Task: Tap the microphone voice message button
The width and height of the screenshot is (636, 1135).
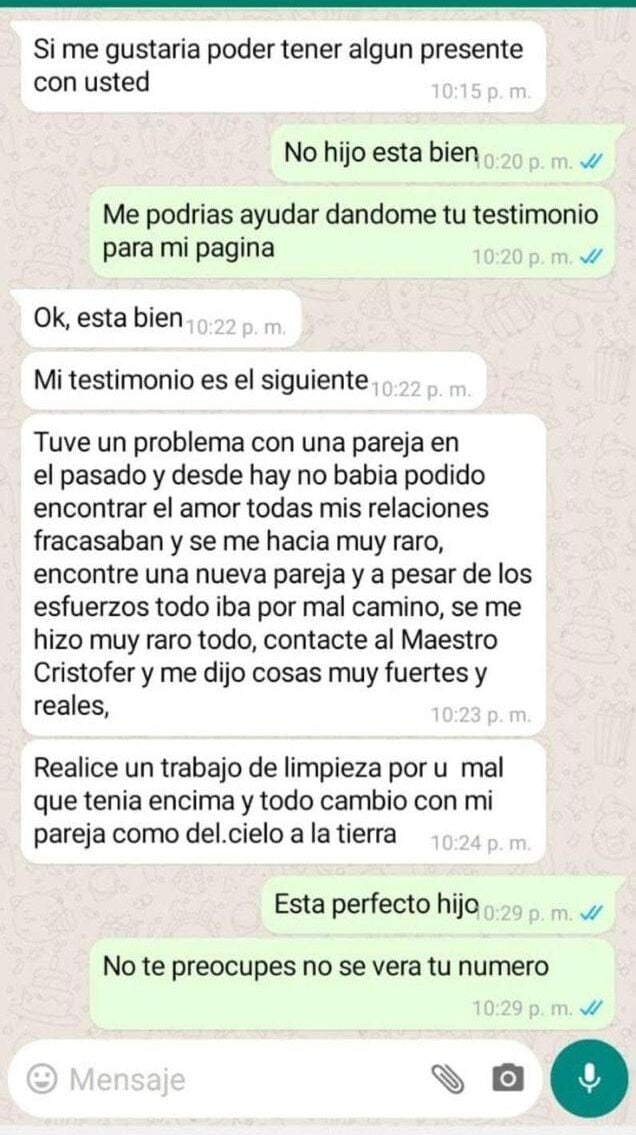Action: pos(590,1077)
